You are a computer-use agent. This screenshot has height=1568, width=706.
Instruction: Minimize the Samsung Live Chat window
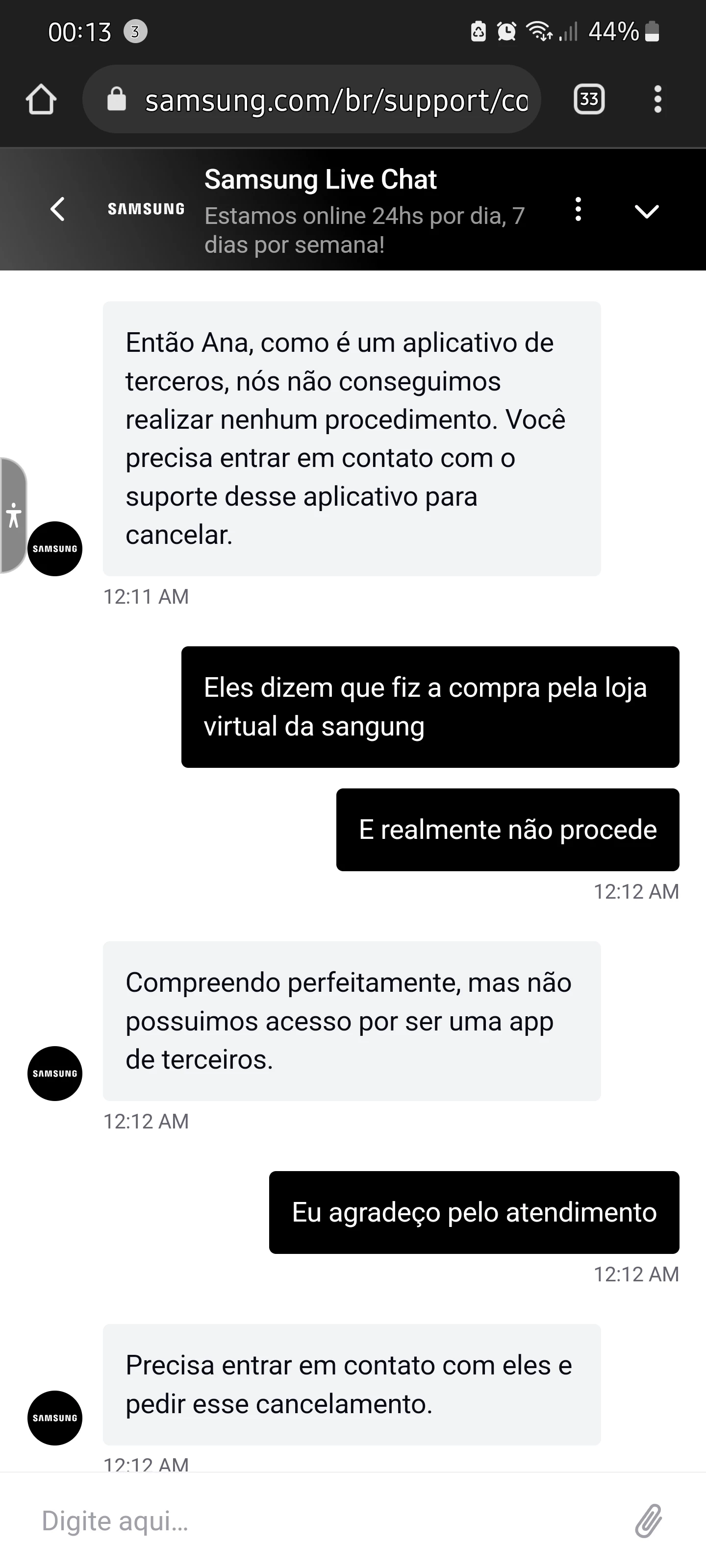(x=646, y=211)
